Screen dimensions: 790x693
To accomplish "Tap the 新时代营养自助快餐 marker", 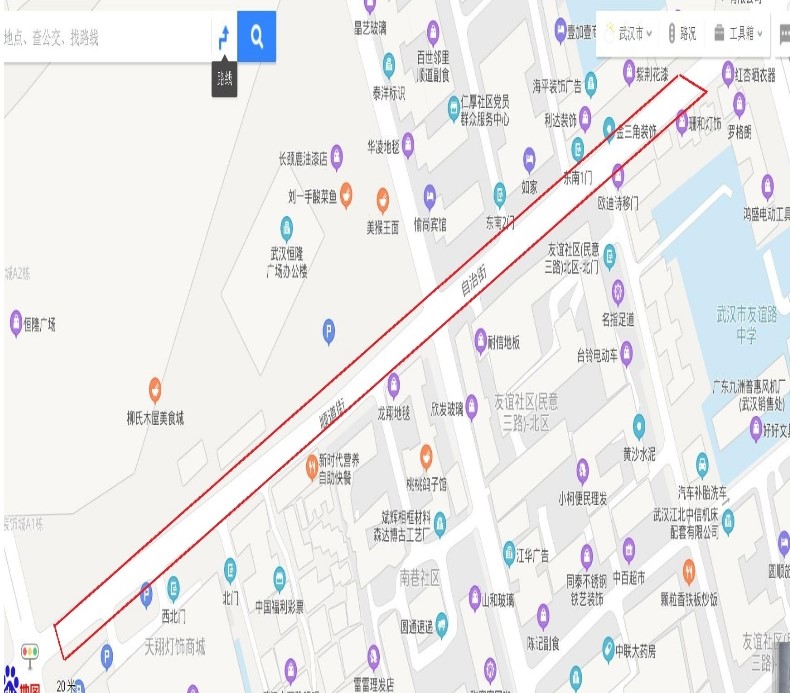I will click(x=312, y=466).
